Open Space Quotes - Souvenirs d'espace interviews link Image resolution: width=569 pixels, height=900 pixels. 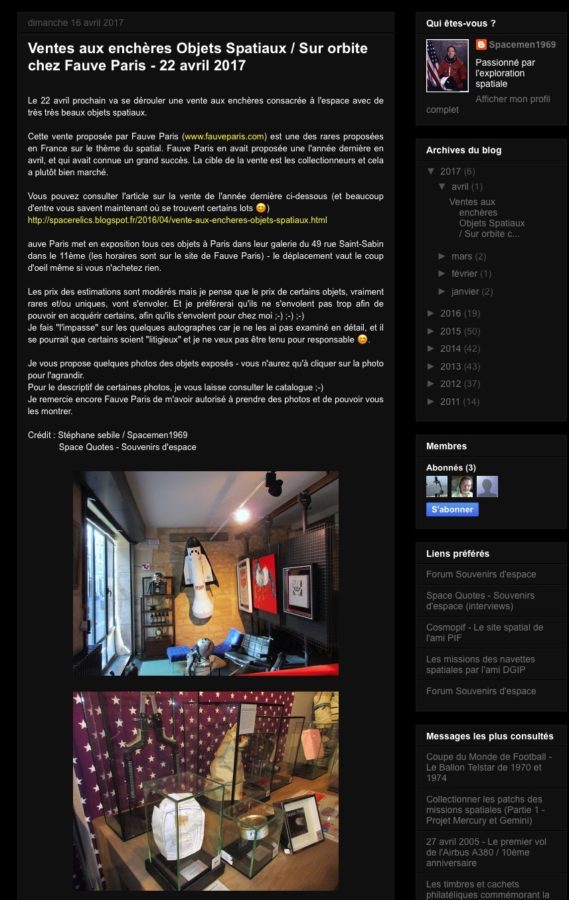pos(480,600)
